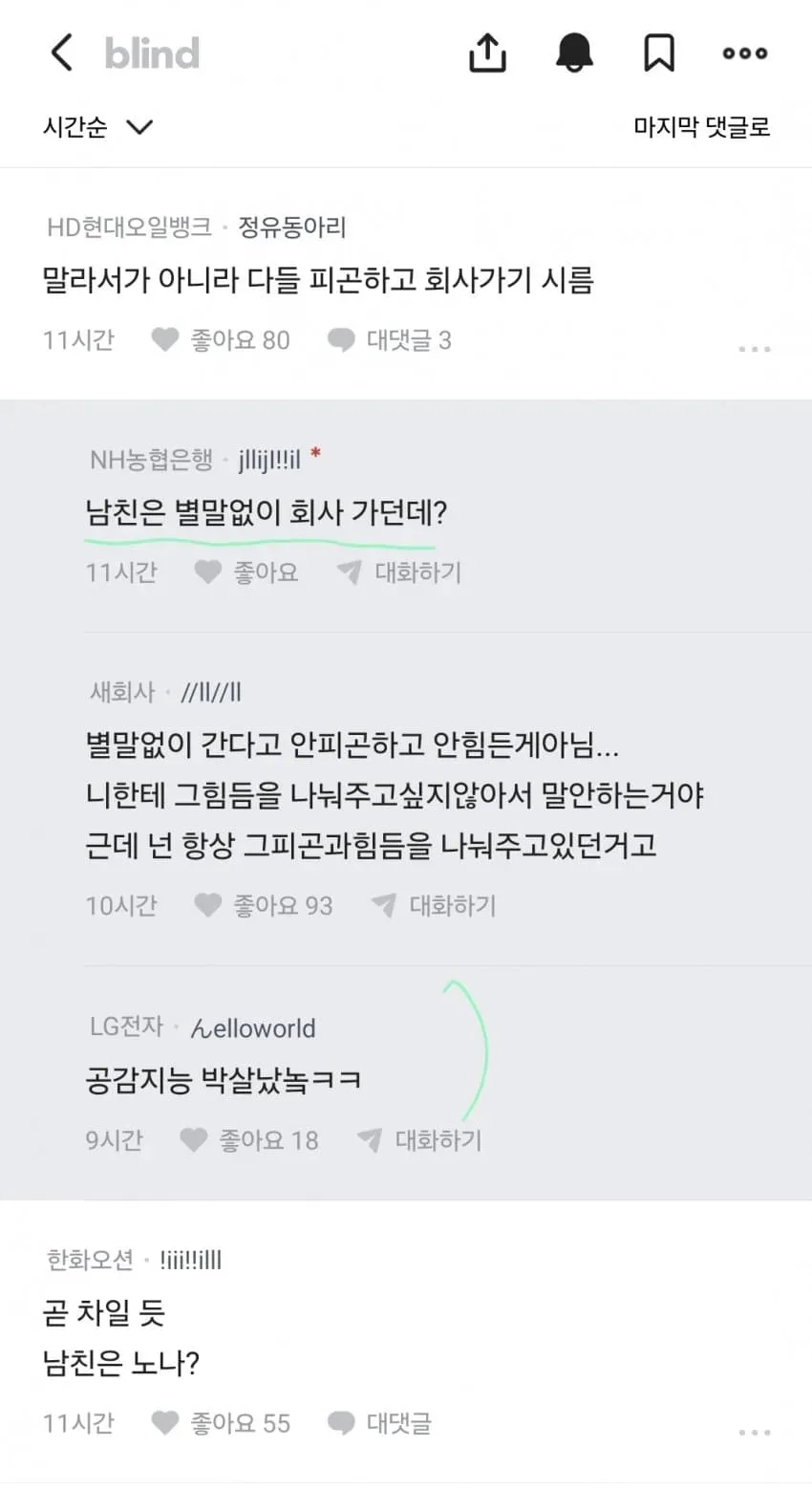Image resolution: width=812 pixels, height=1491 pixels.
Task: Like the LG전자 helloworld reply
Action: coord(249,1140)
